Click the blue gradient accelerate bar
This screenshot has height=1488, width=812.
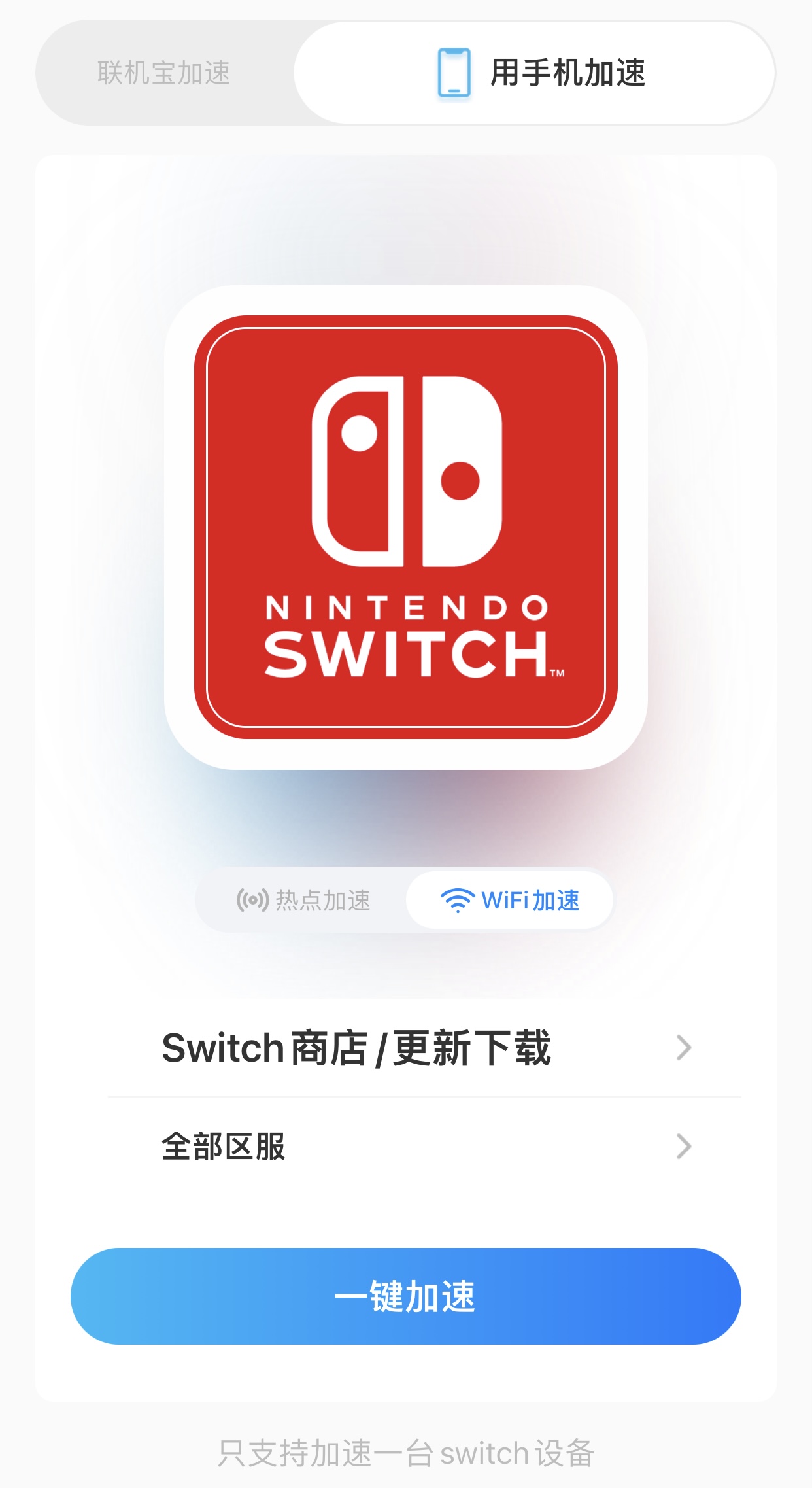[x=406, y=1298]
